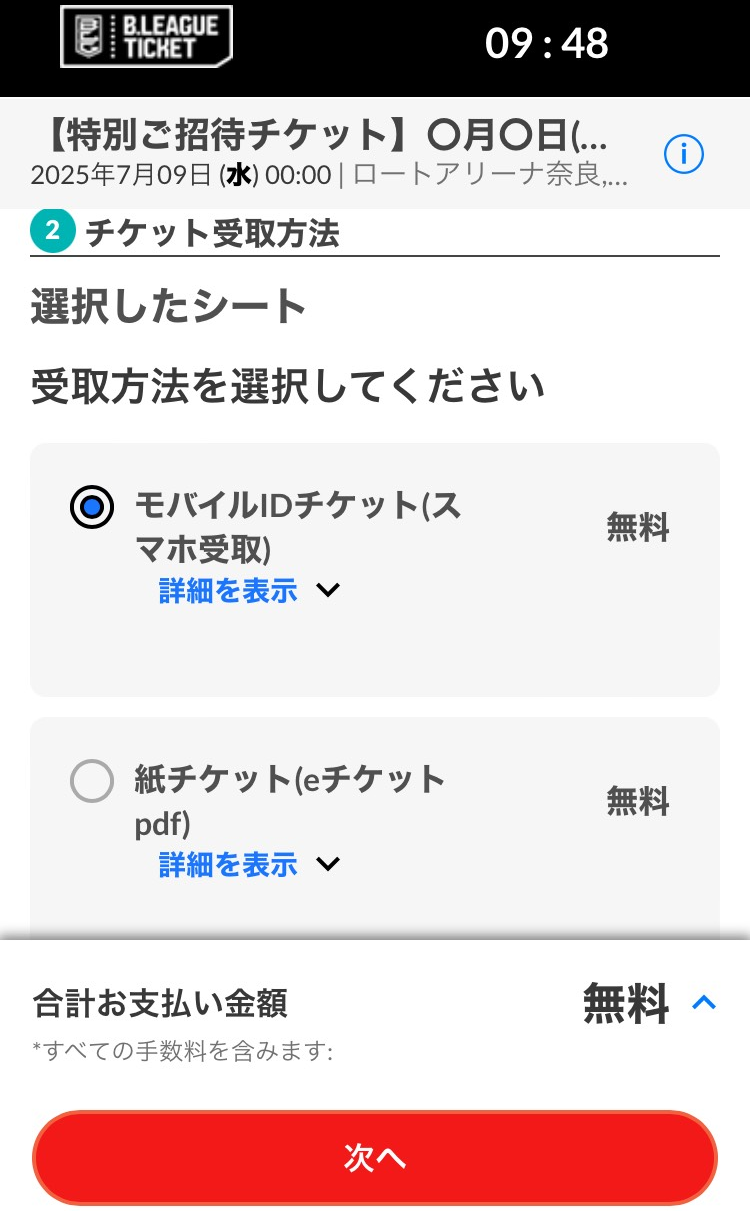This screenshot has width=750, height=1211.
Task: Select 紙チケット(eチケット pdf) option
Action: tap(92, 781)
